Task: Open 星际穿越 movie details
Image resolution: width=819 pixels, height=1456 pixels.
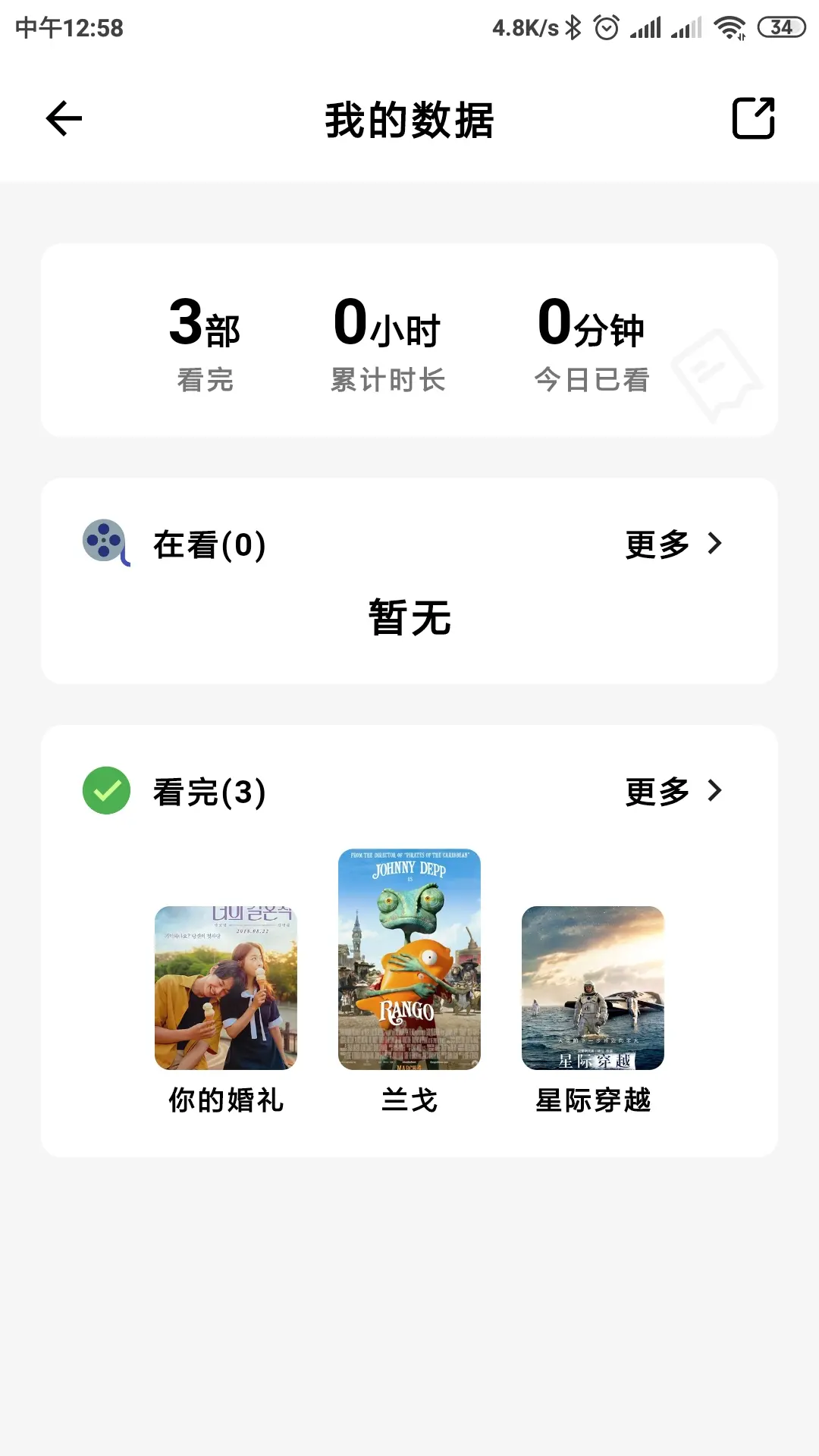Action: pos(593,988)
